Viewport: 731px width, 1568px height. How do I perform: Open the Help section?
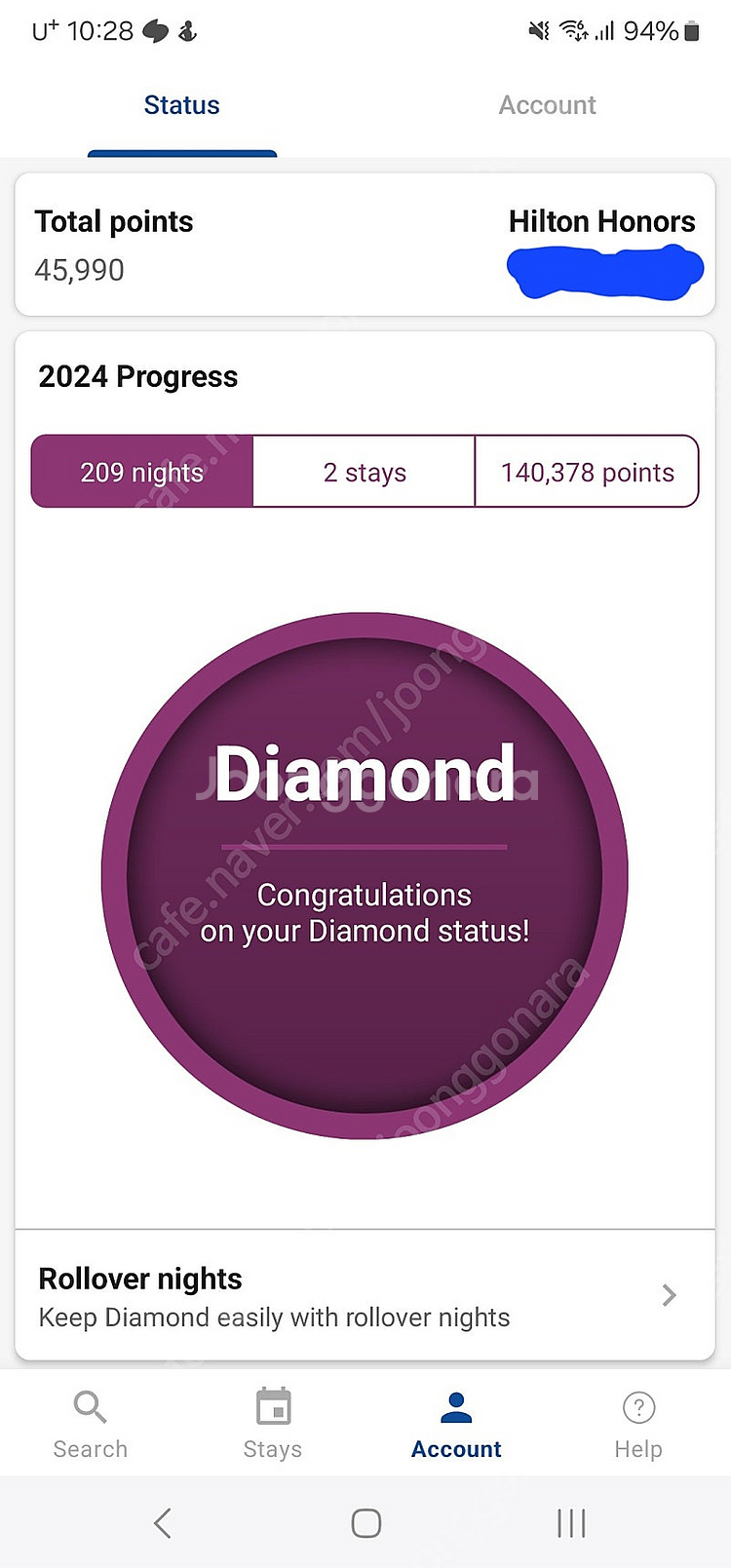(638, 1425)
